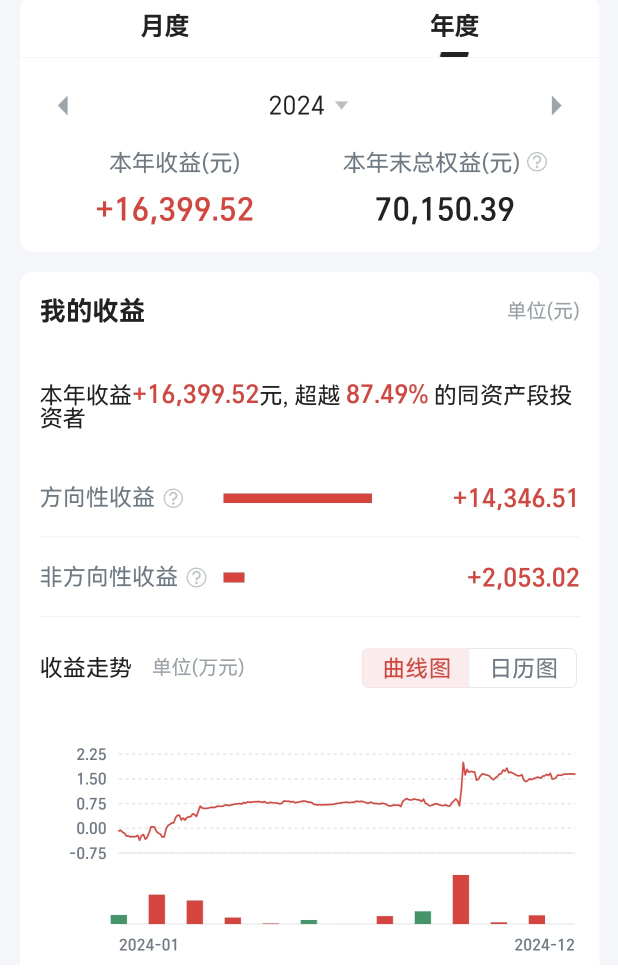
Task: Select the 年度 tab
Action: [454, 27]
